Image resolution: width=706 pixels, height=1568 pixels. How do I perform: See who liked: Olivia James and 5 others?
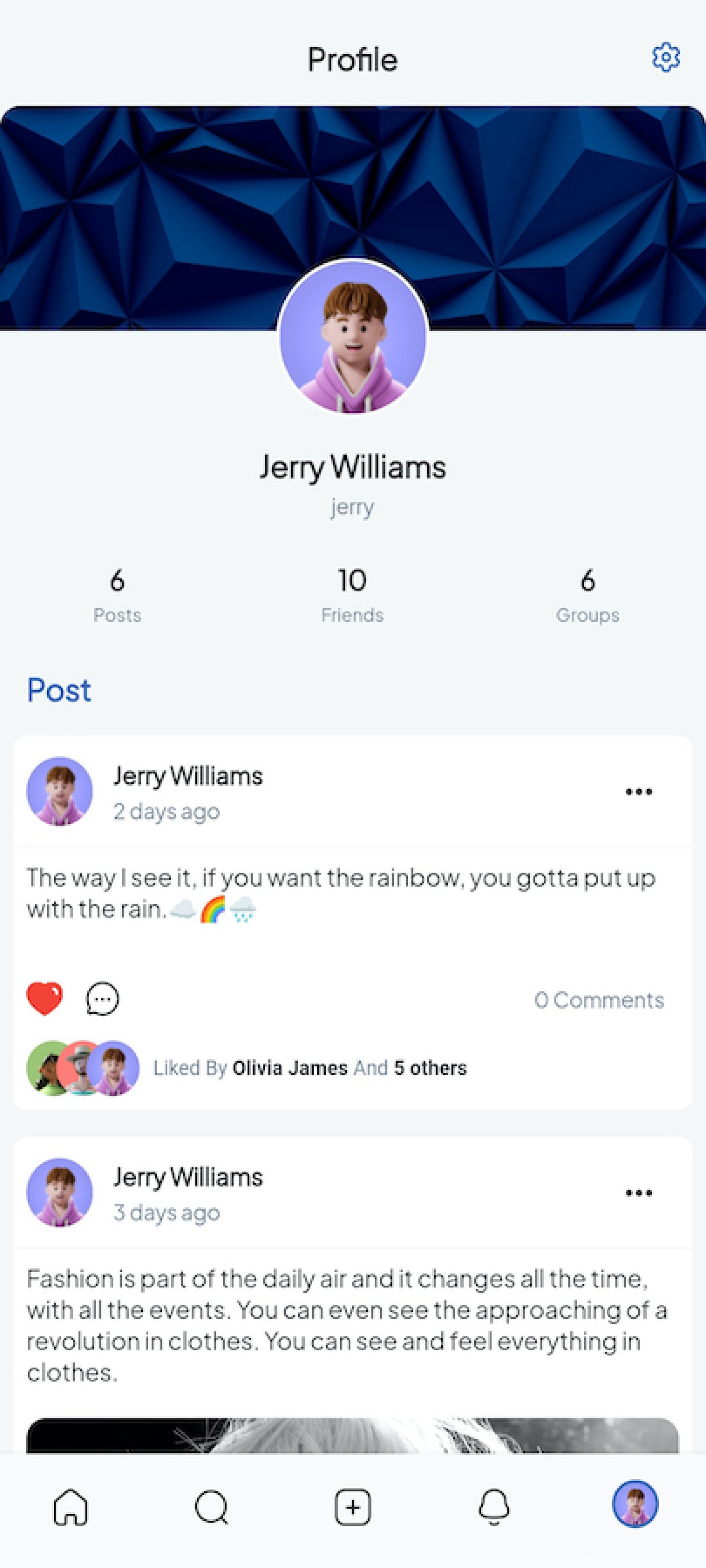click(x=310, y=1068)
